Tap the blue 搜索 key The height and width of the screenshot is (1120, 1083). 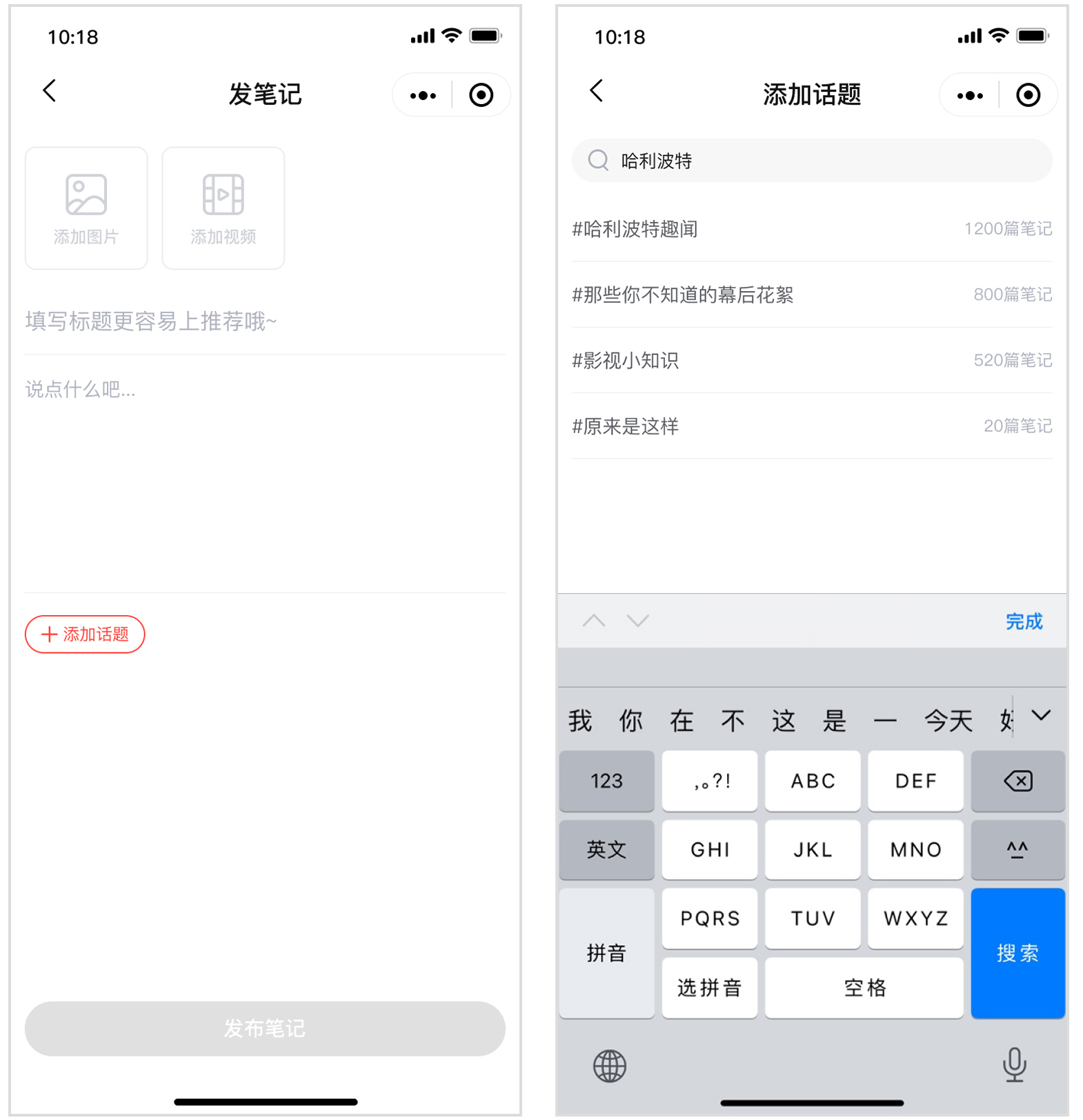click(x=1017, y=952)
